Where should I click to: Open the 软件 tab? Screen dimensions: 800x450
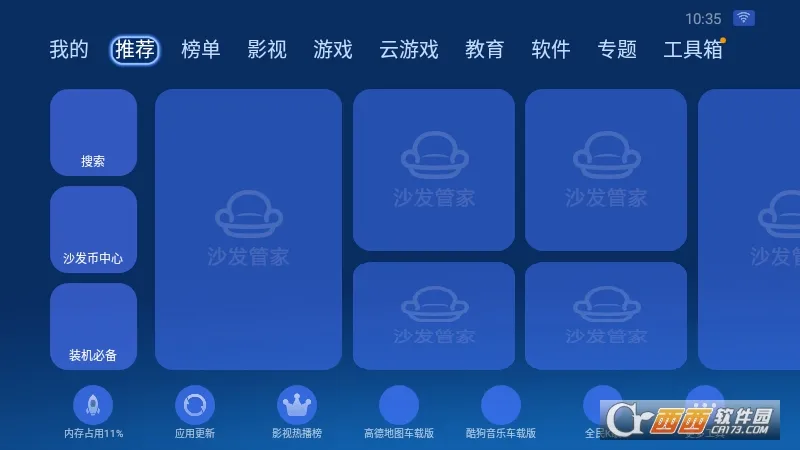click(x=550, y=50)
